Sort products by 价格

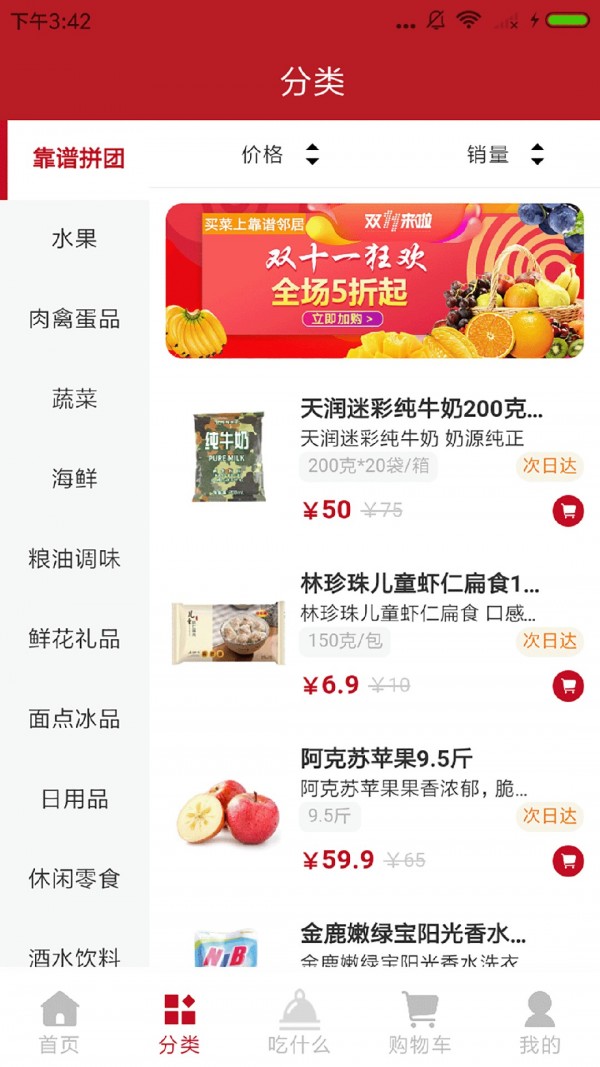pyautogui.click(x=280, y=155)
